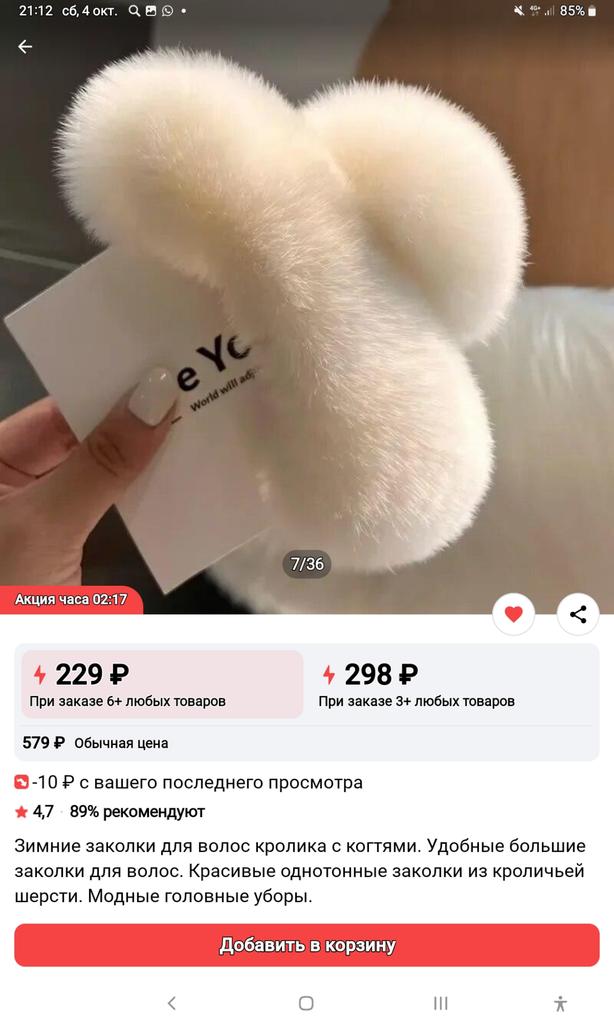Share this product listing

577,615
